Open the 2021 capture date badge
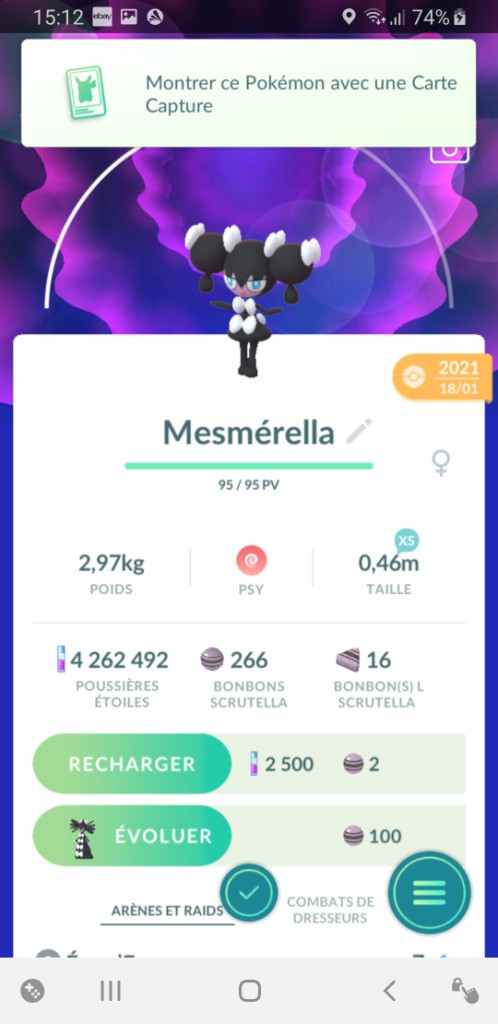This screenshot has width=498, height=1024. [x=442, y=377]
